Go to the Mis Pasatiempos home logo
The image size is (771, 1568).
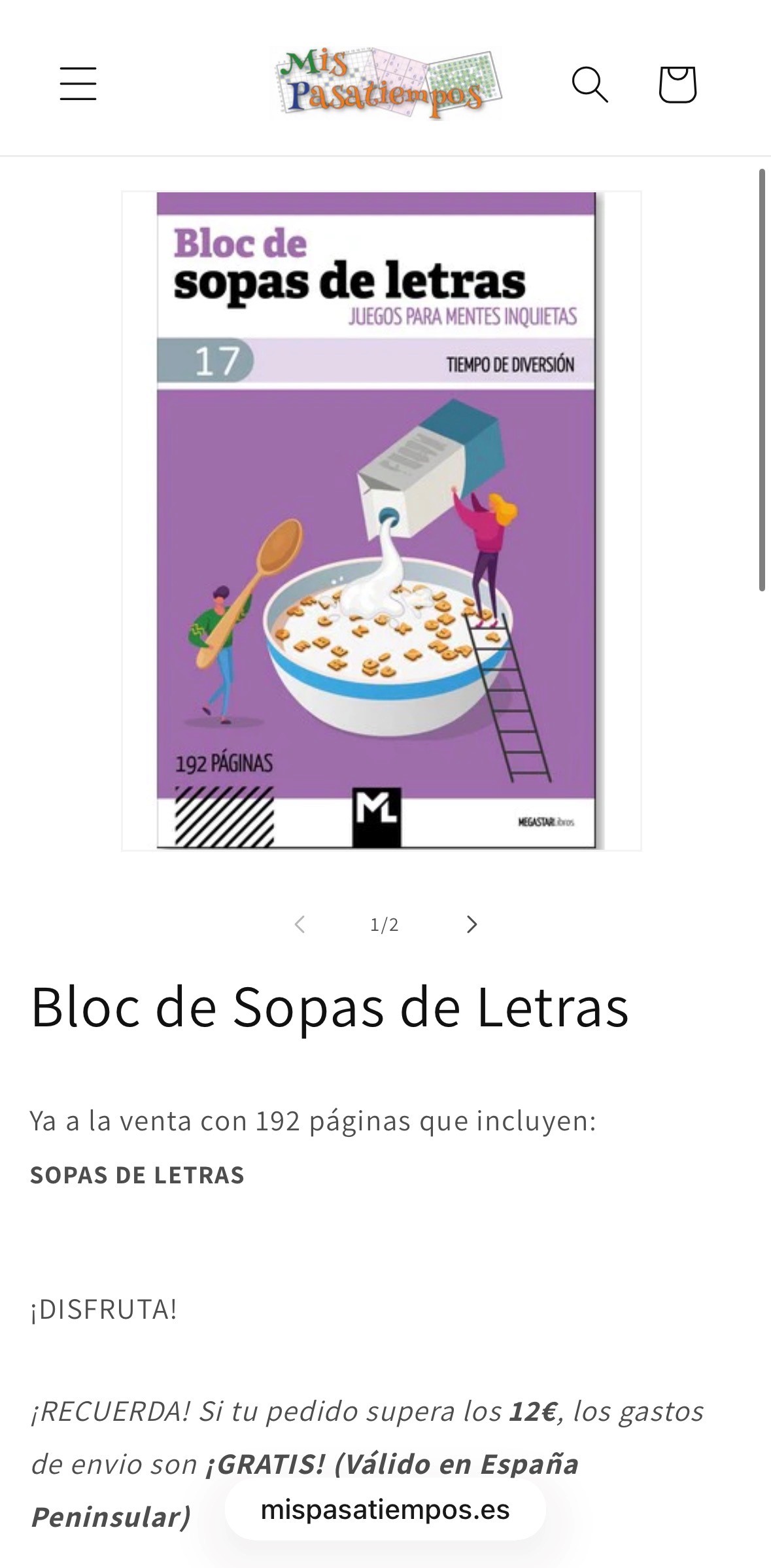pyautogui.click(x=387, y=84)
